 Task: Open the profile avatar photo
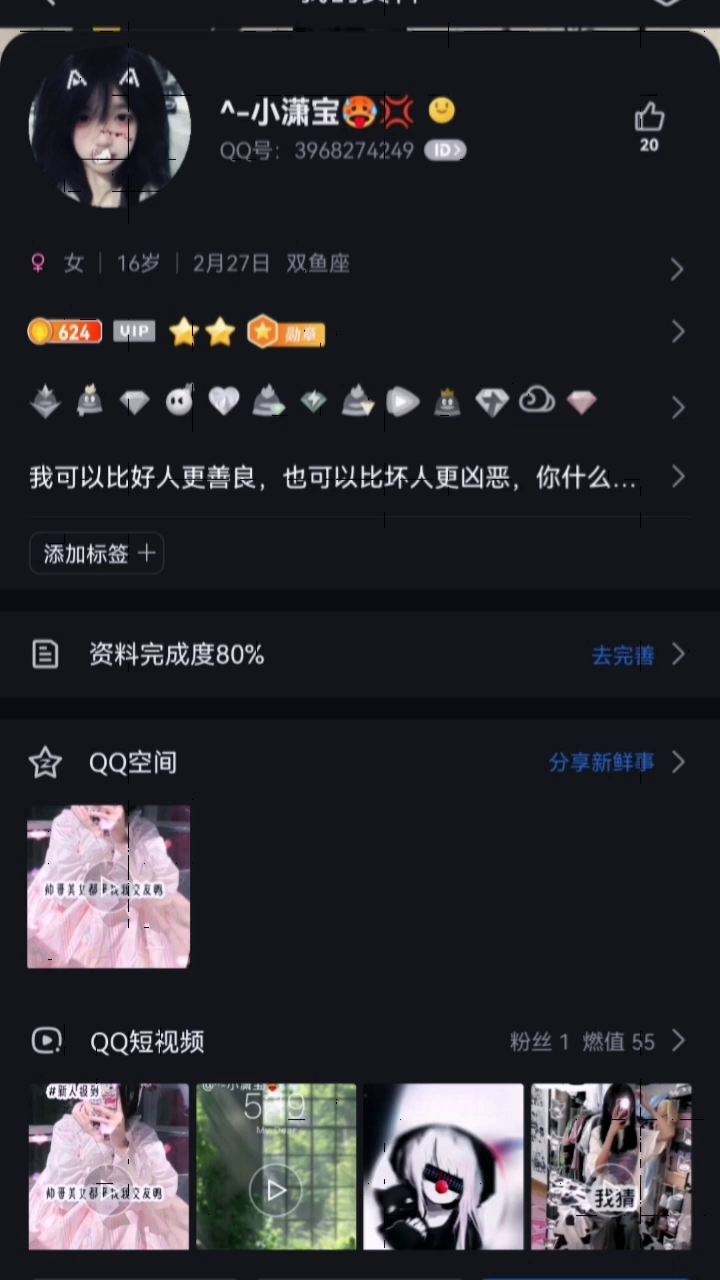pos(109,127)
